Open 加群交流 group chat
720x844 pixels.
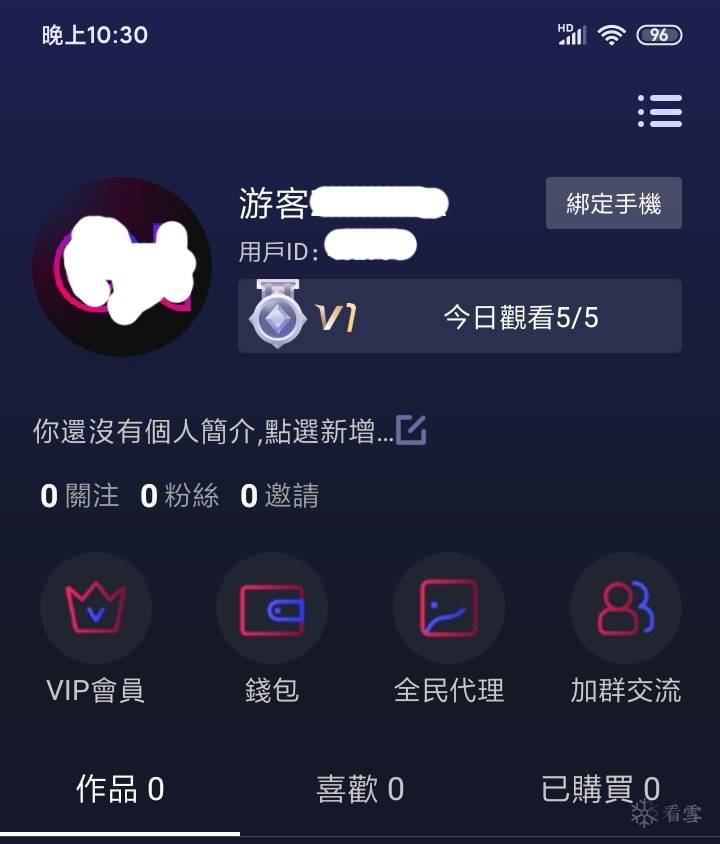[625, 609]
